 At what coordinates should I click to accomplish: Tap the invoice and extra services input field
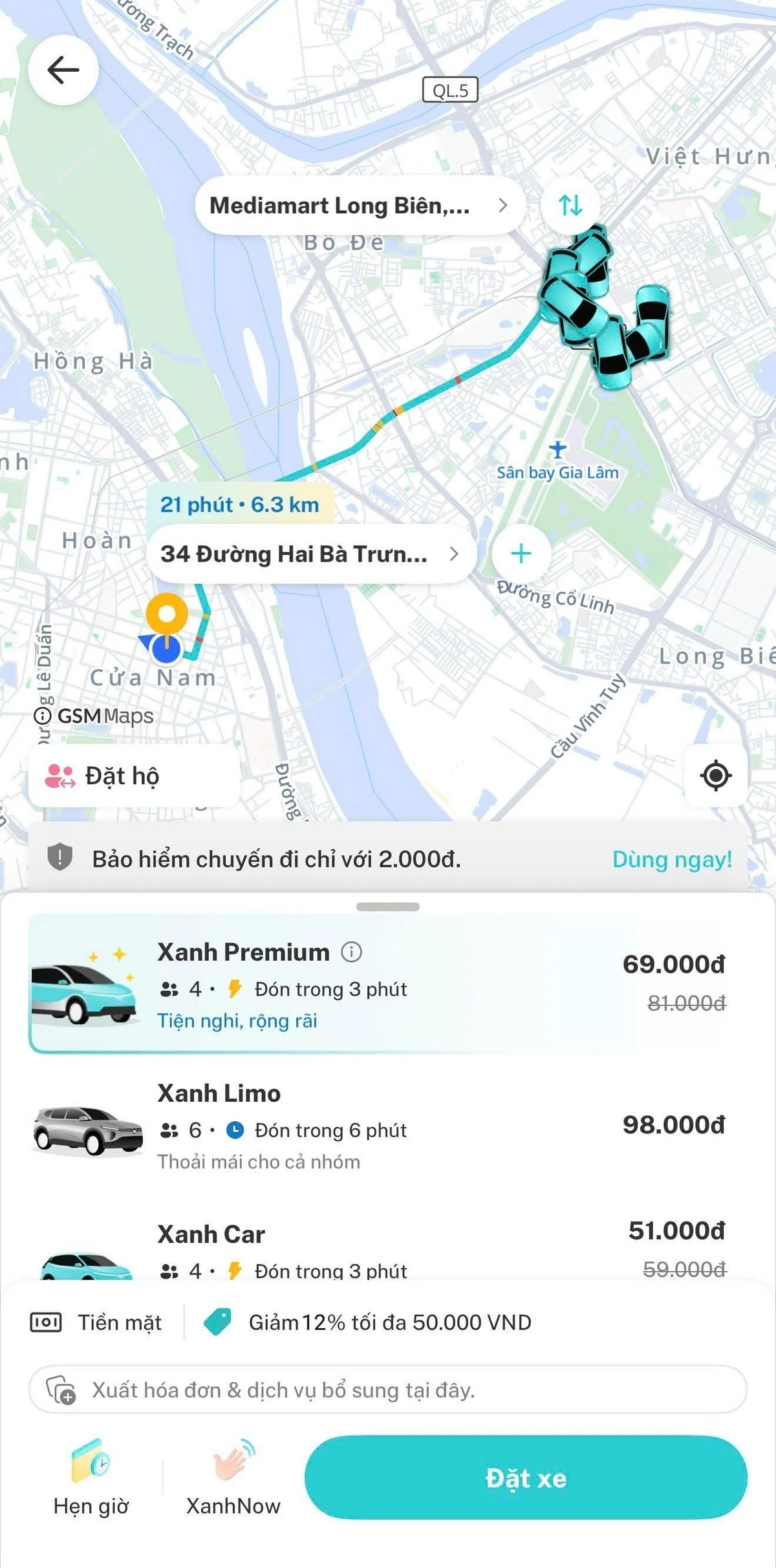click(x=388, y=1389)
